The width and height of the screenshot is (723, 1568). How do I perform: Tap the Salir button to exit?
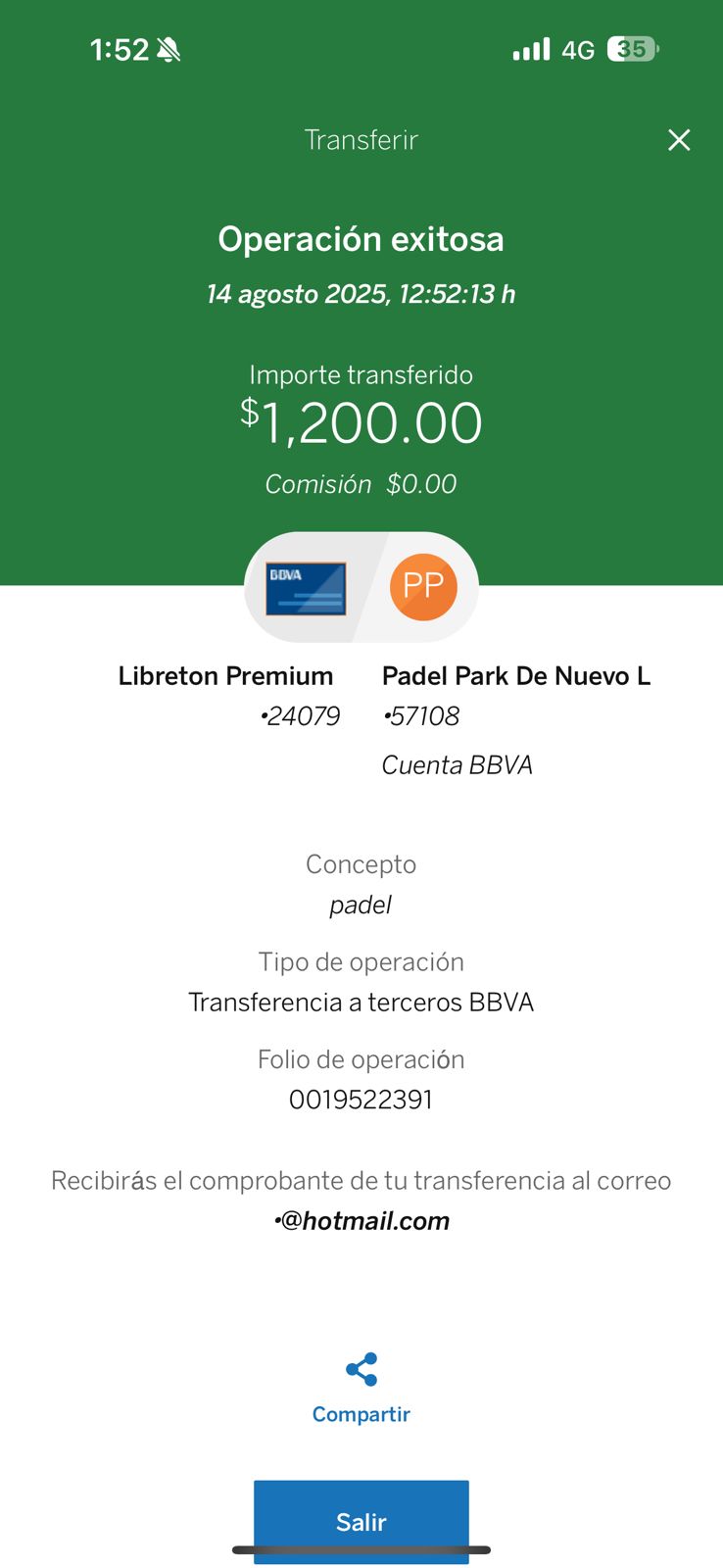pyautogui.click(x=361, y=1520)
